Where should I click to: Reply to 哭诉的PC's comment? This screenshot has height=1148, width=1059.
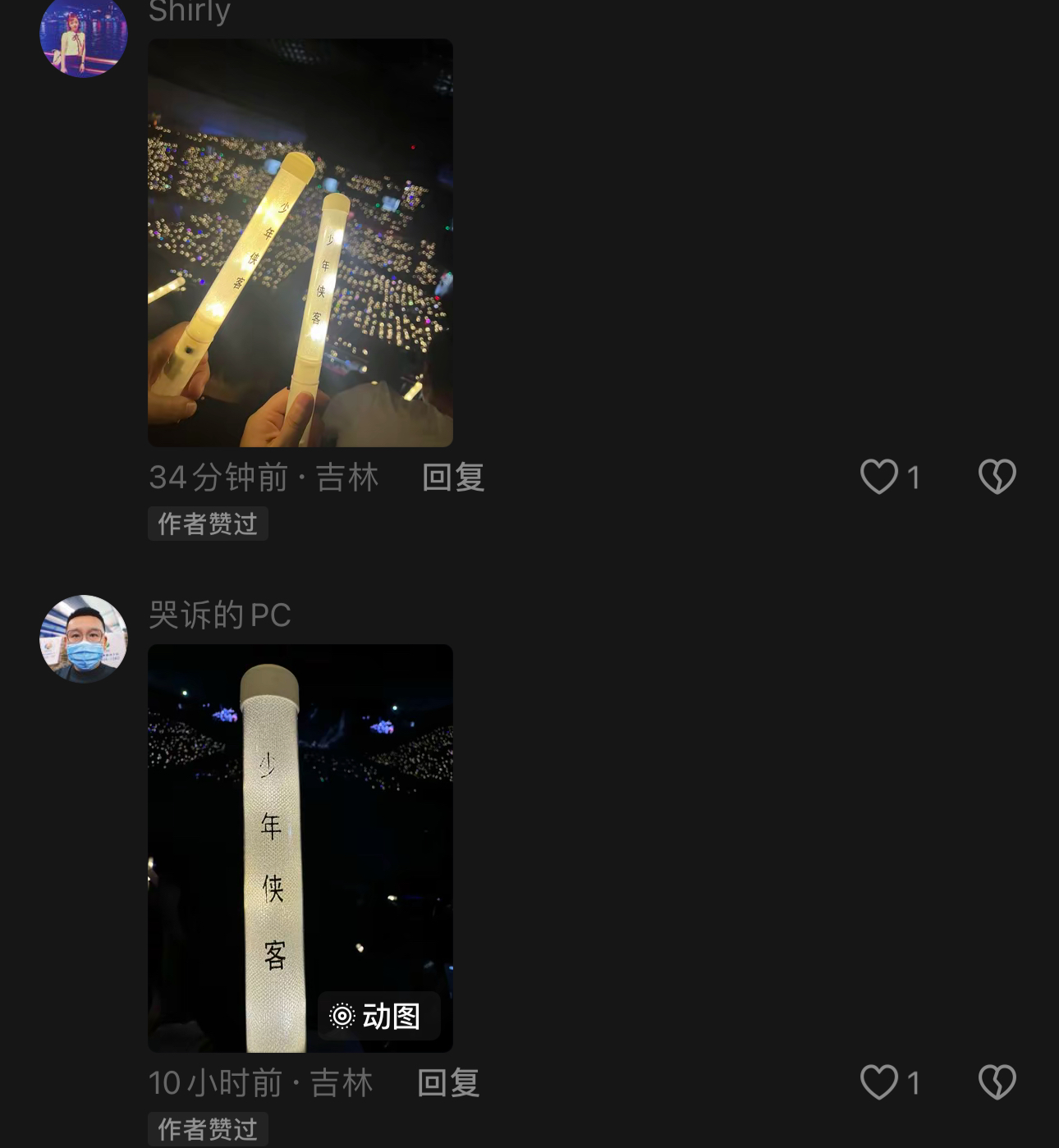[448, 1082]
